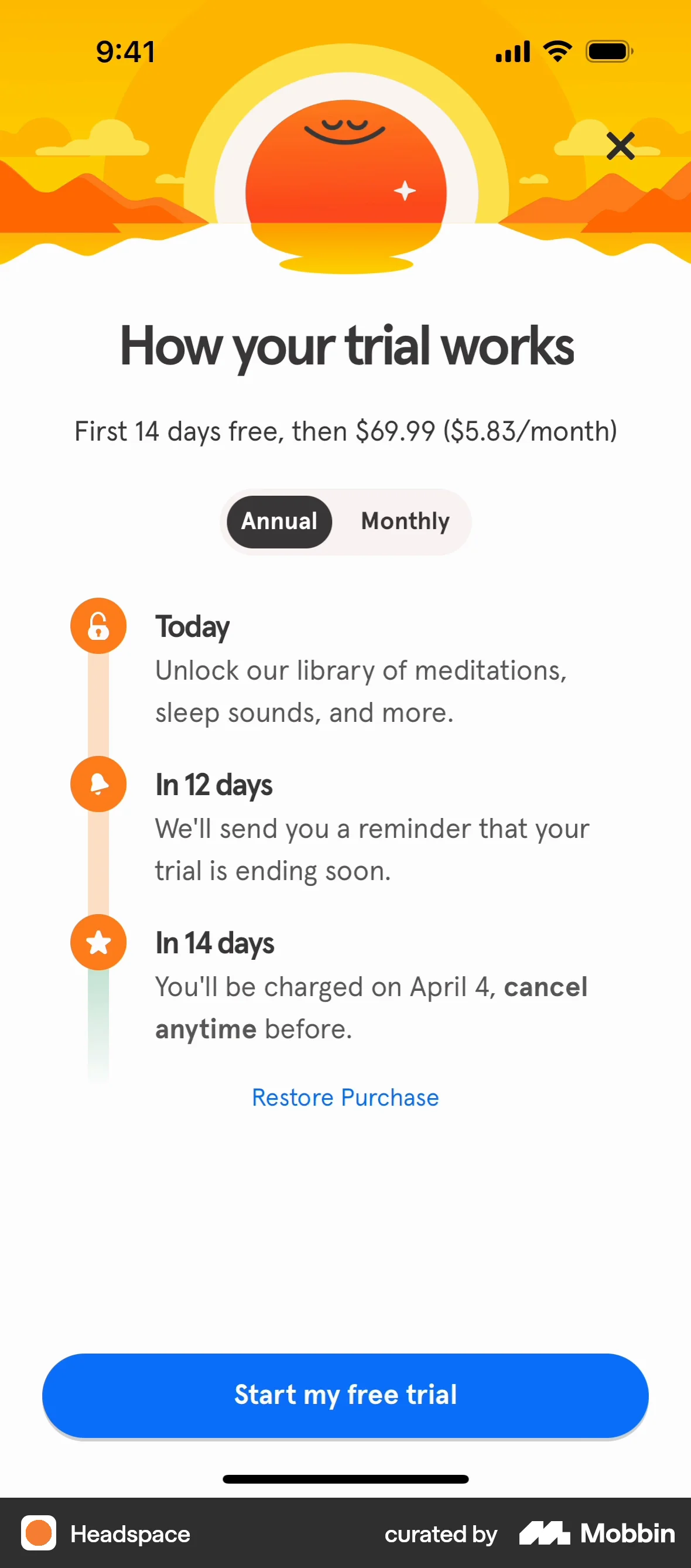Viewport: 691px width, 1568px height.
Task: Select the unlock icon next to Today
Action: [98, 626]
